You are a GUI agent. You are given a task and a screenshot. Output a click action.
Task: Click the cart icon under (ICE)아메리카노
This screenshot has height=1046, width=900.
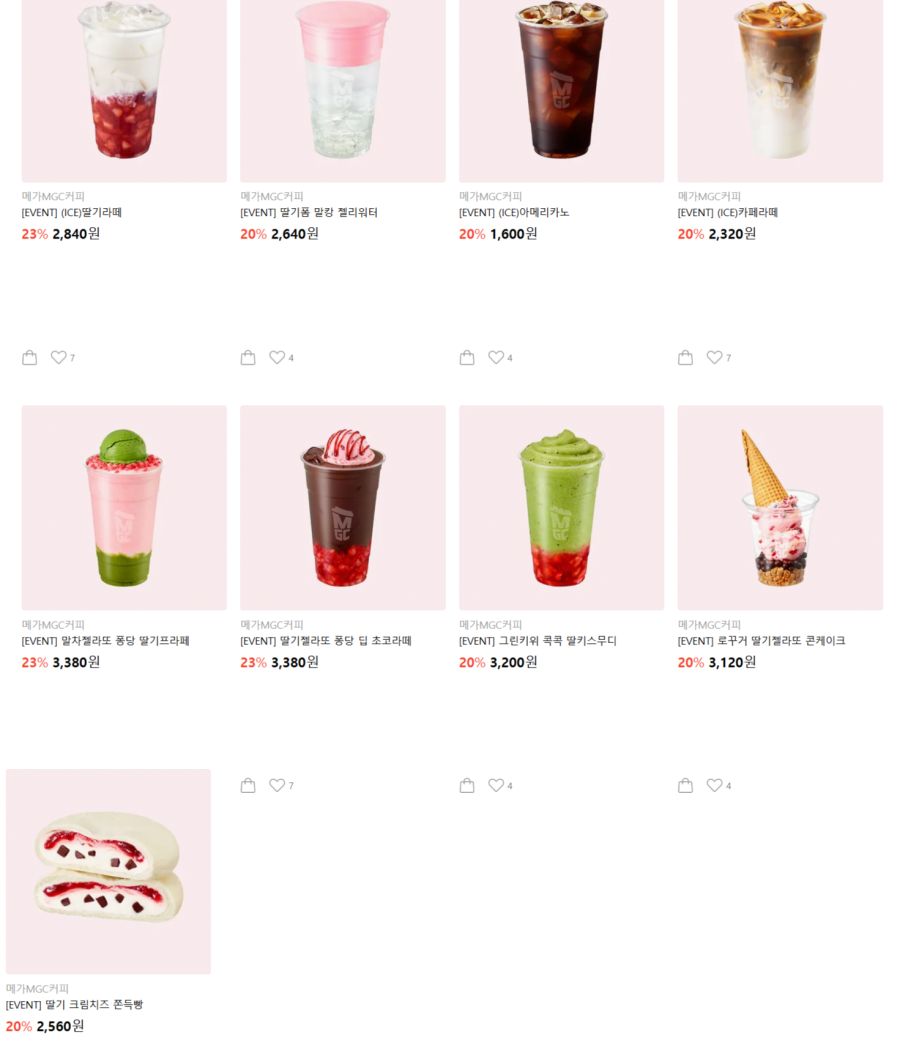pos(467,356)
